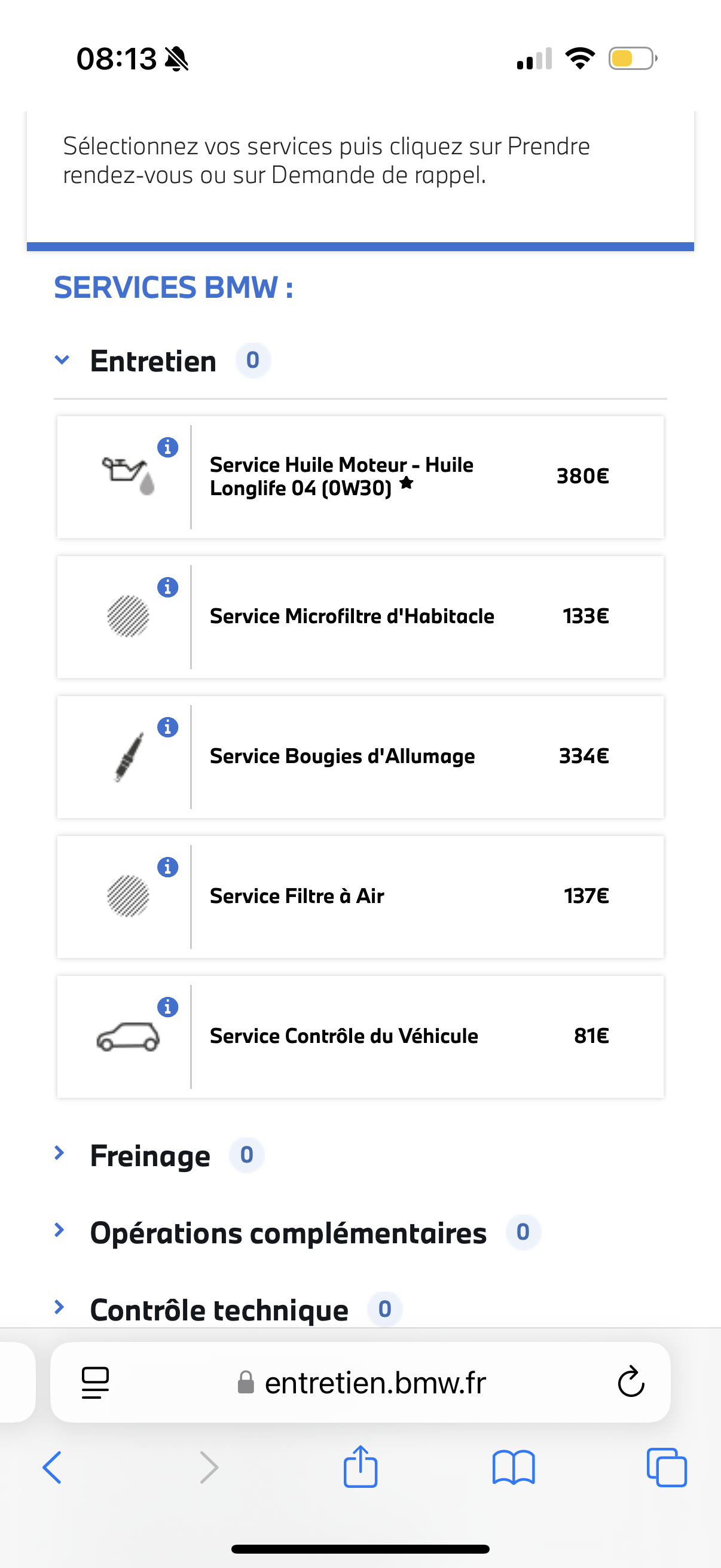This screenshot has width=721, height=1568.
Task: Collapse the Entretien section
Action: pos(62,361)
